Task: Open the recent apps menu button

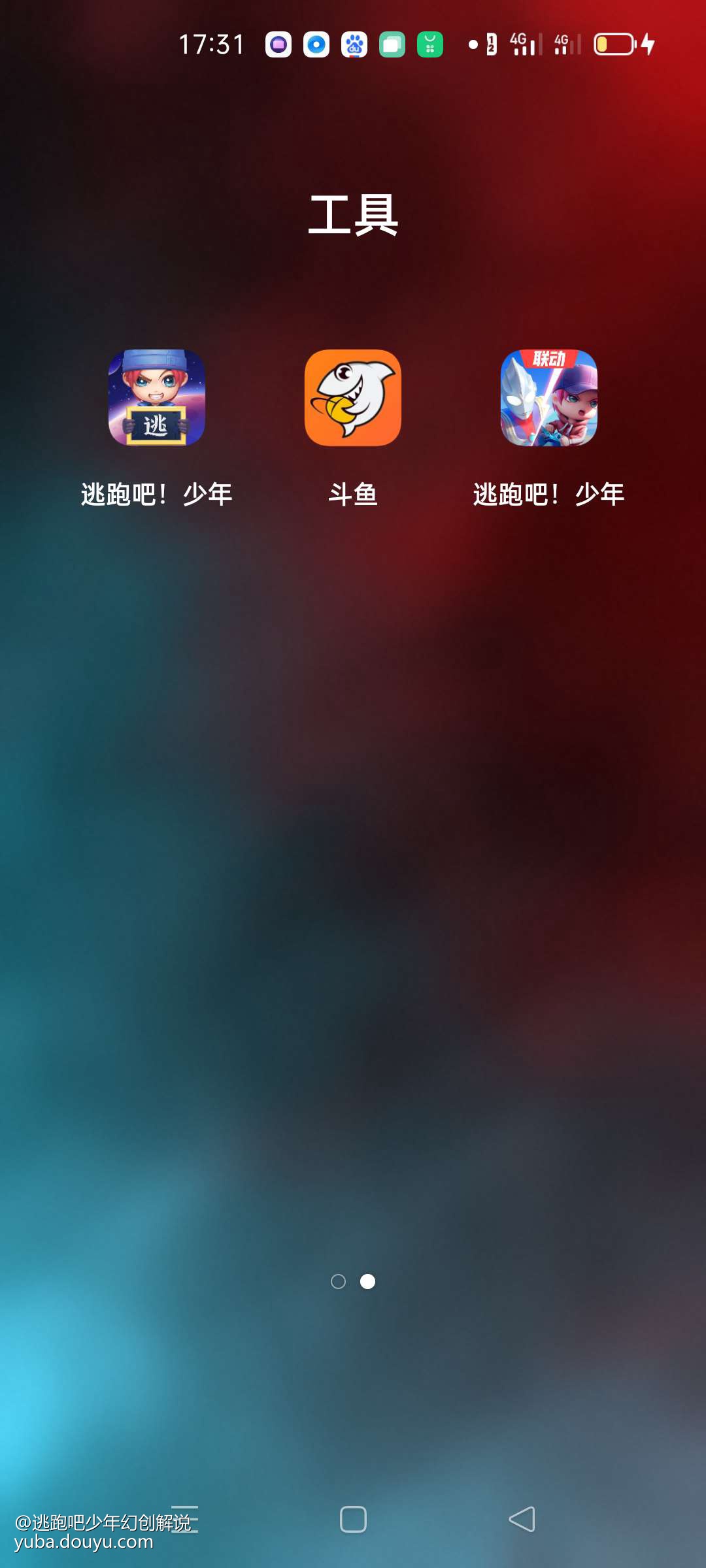Action: click(x=184, y=1519)
